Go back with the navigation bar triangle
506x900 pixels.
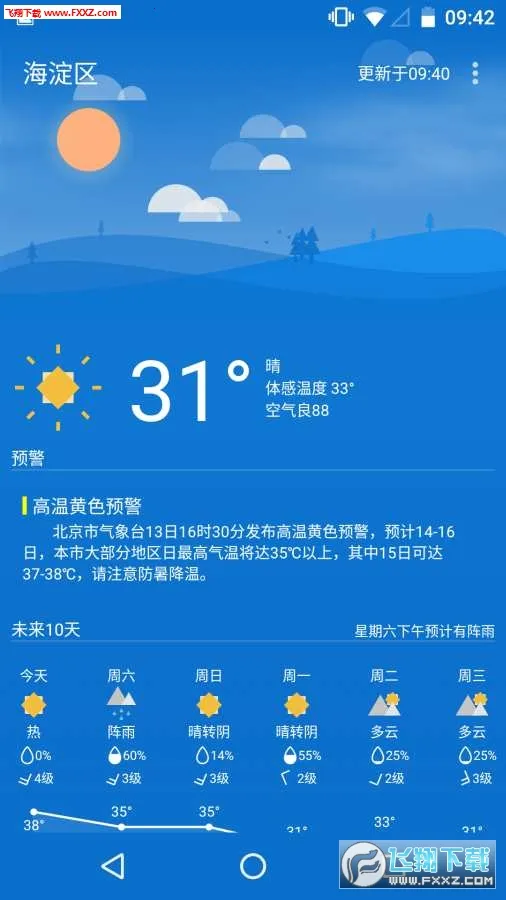click(x=113, y=866)
